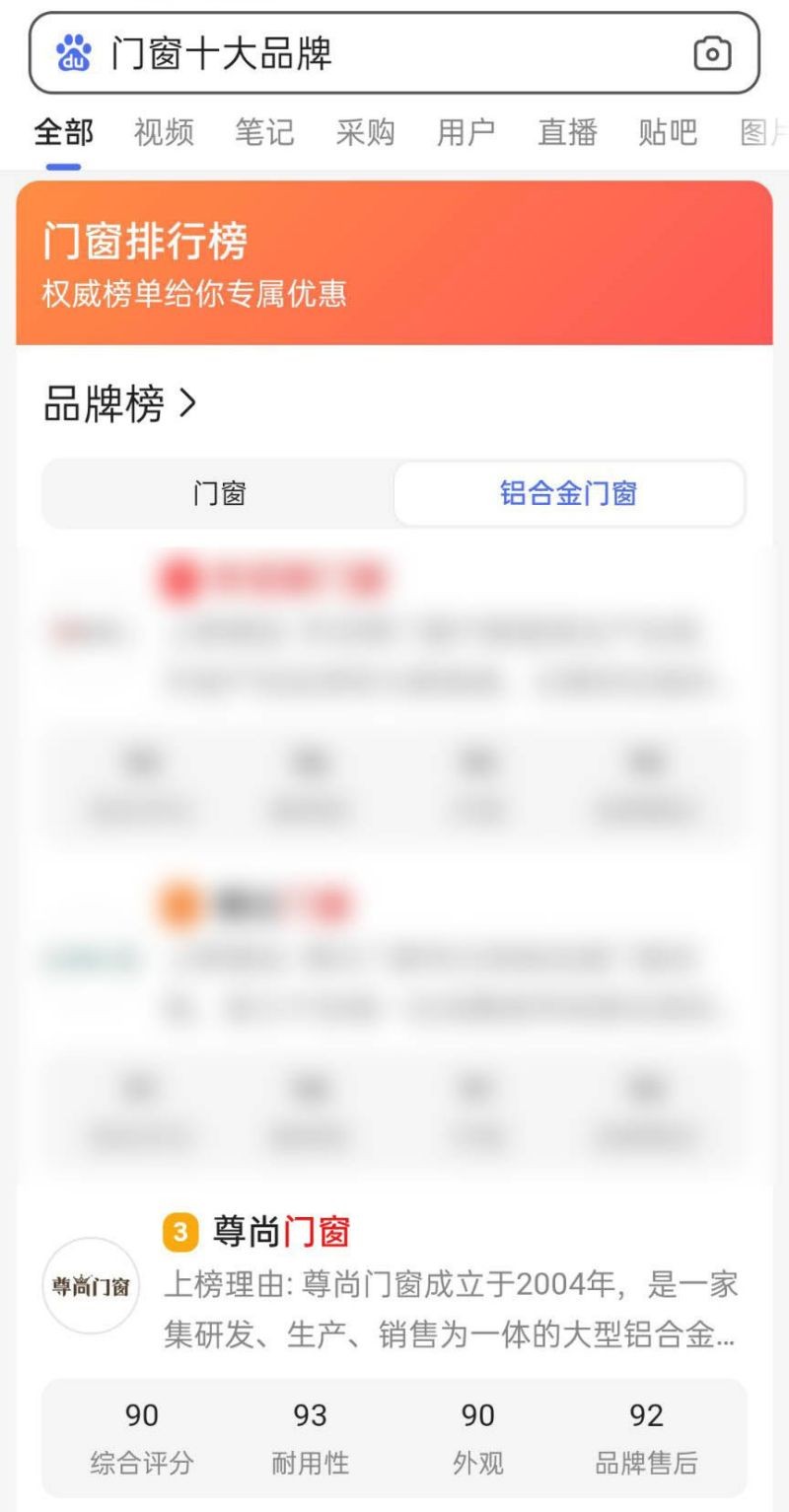Viewport: 789px width, 1512px height.
Task: Open the 门窗排行榜 banner
Action: coord(394,262)
